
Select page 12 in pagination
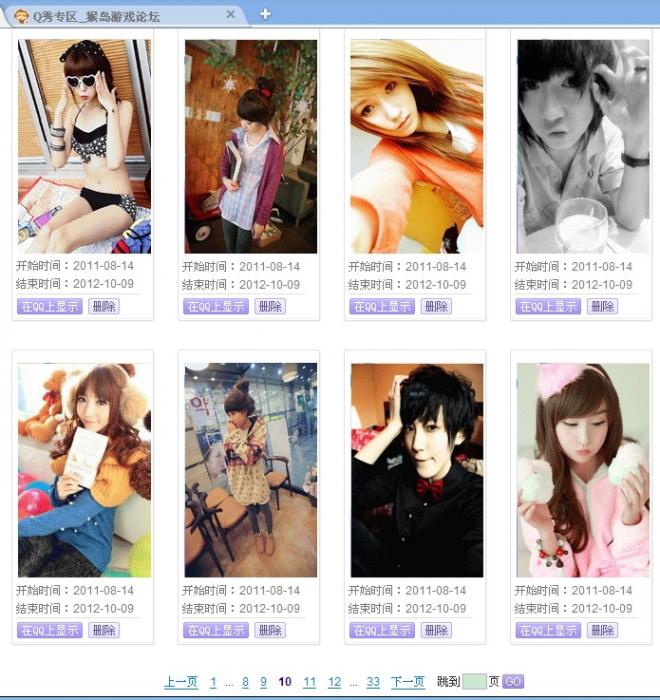(334, 682)
